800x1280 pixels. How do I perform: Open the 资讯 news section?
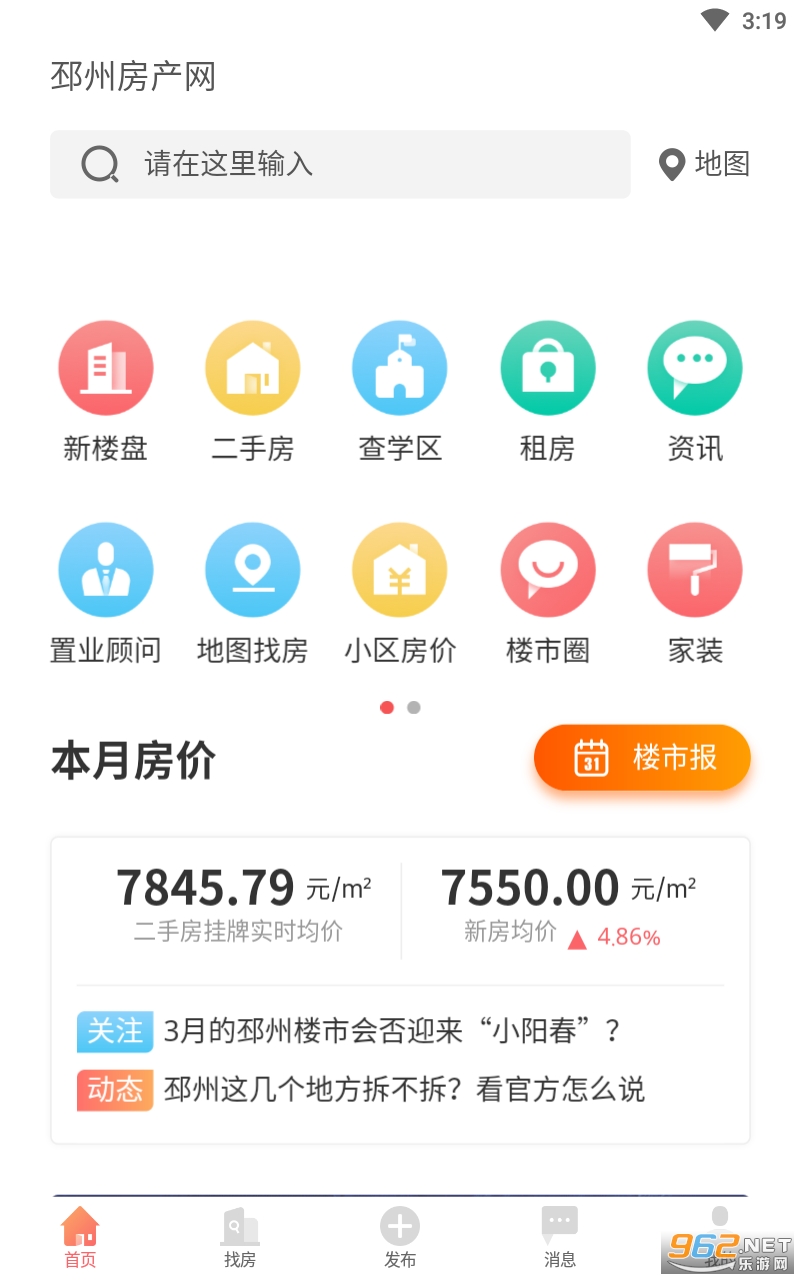click(695, 392)
